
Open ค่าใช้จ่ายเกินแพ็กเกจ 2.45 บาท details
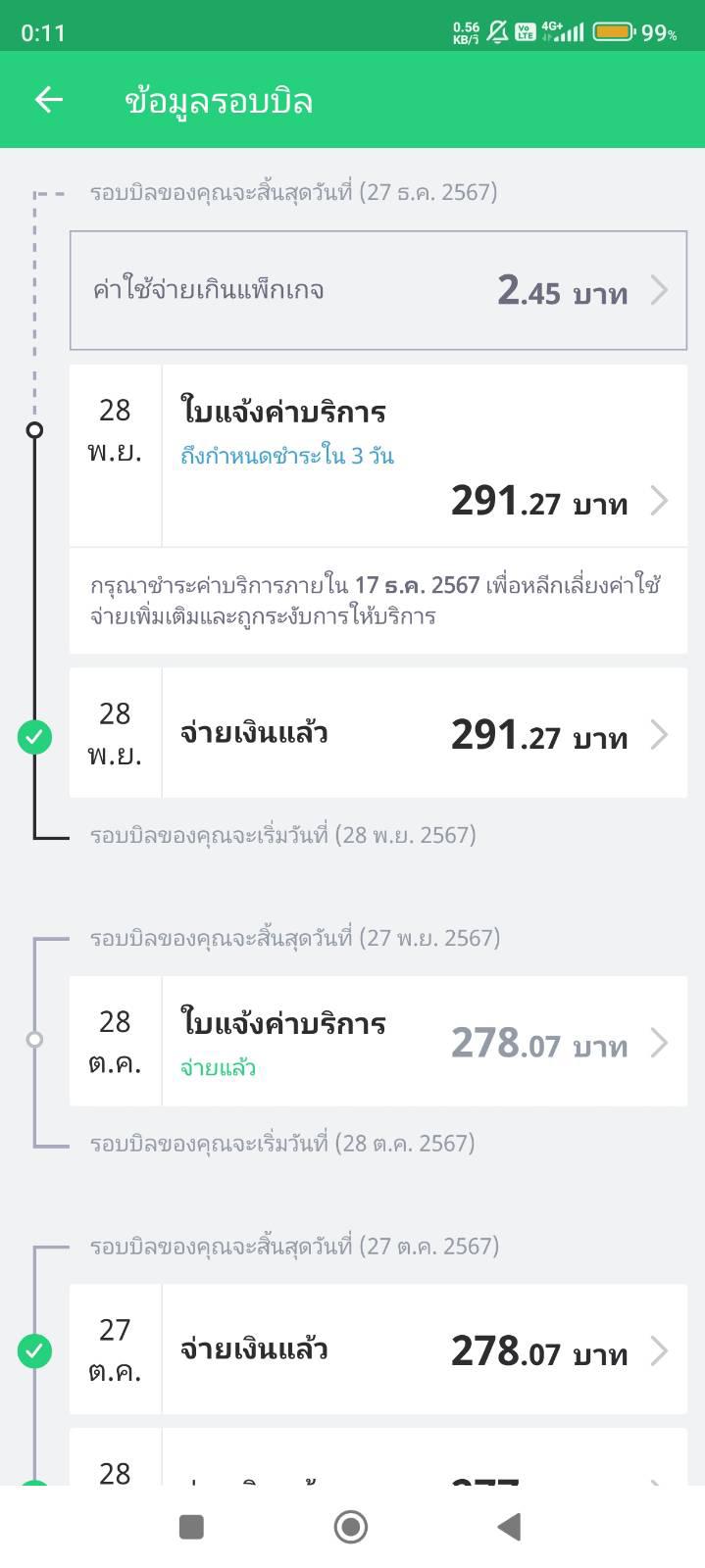coord(378,290)
